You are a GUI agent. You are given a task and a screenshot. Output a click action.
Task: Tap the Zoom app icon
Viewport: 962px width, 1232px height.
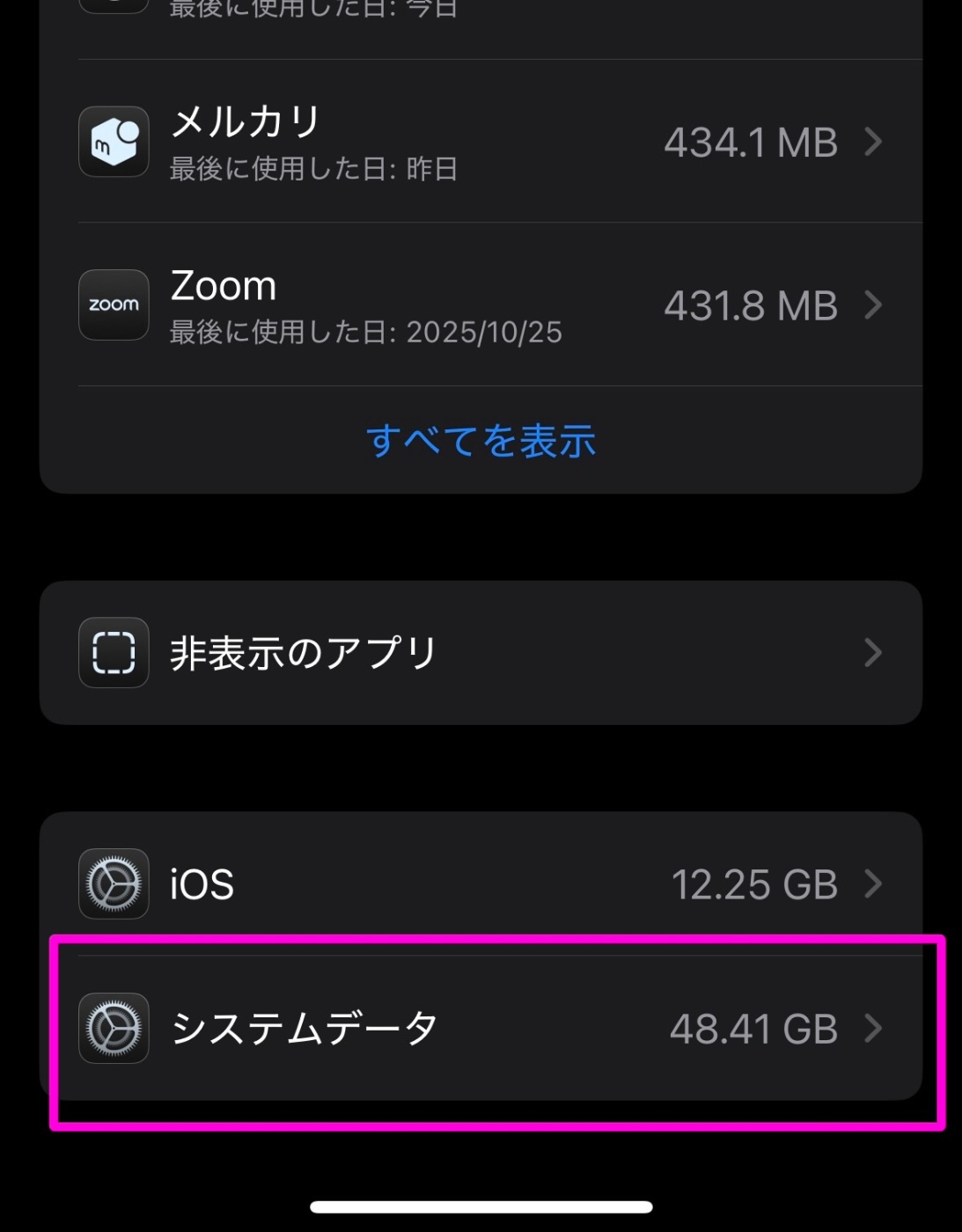[x=113, y=305]
